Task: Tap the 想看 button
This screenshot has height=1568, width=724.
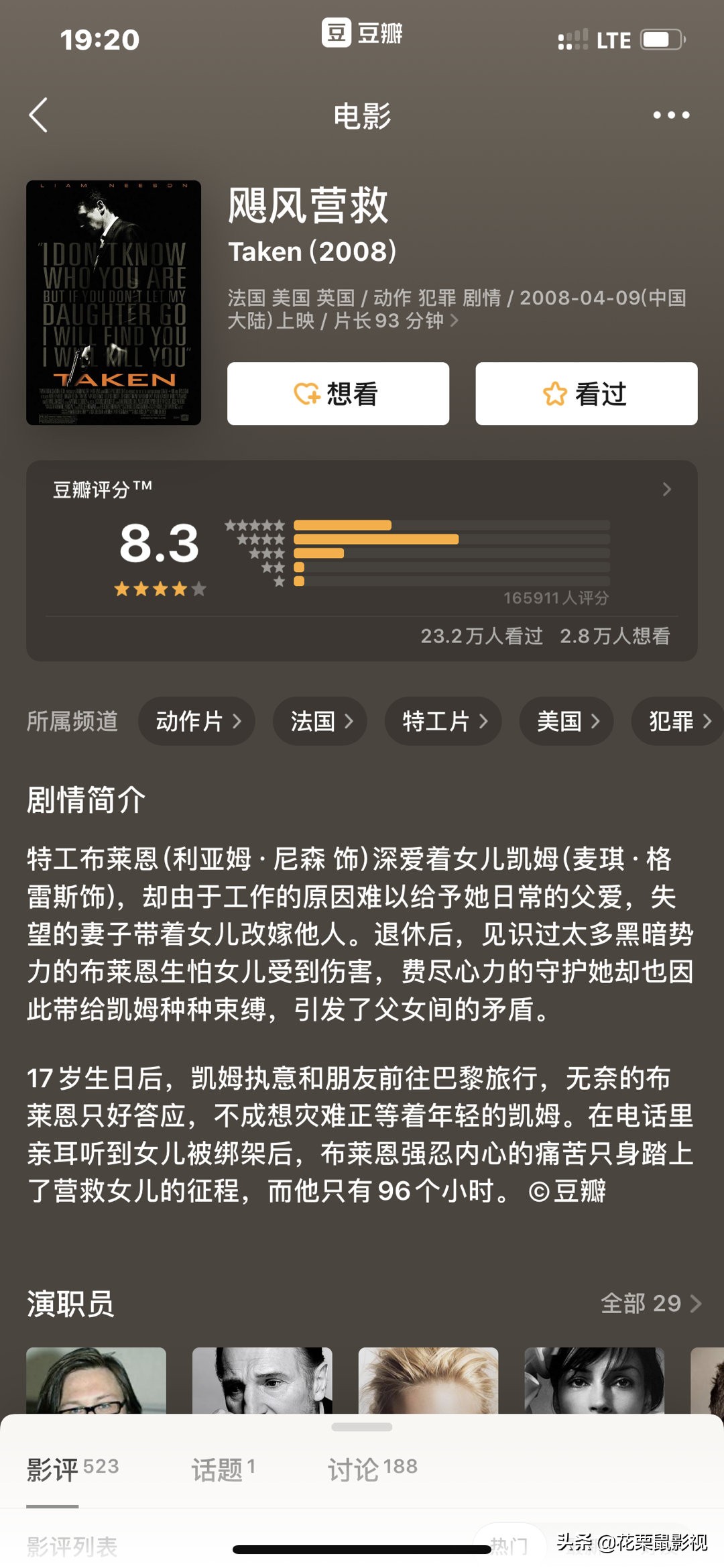Action: pos(337,394)
